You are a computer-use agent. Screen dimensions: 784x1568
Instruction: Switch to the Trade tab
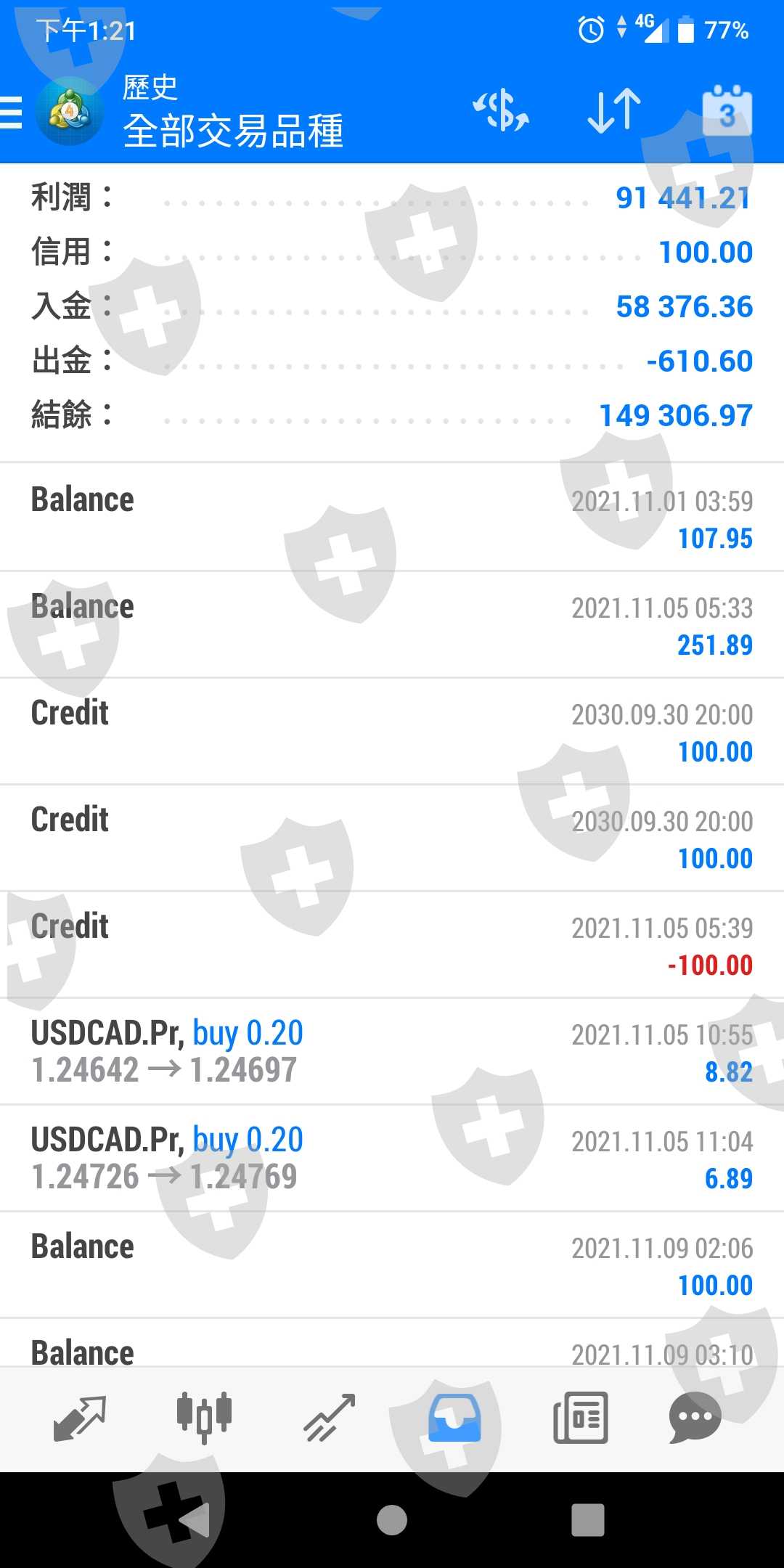click(x=330, y=1418)
